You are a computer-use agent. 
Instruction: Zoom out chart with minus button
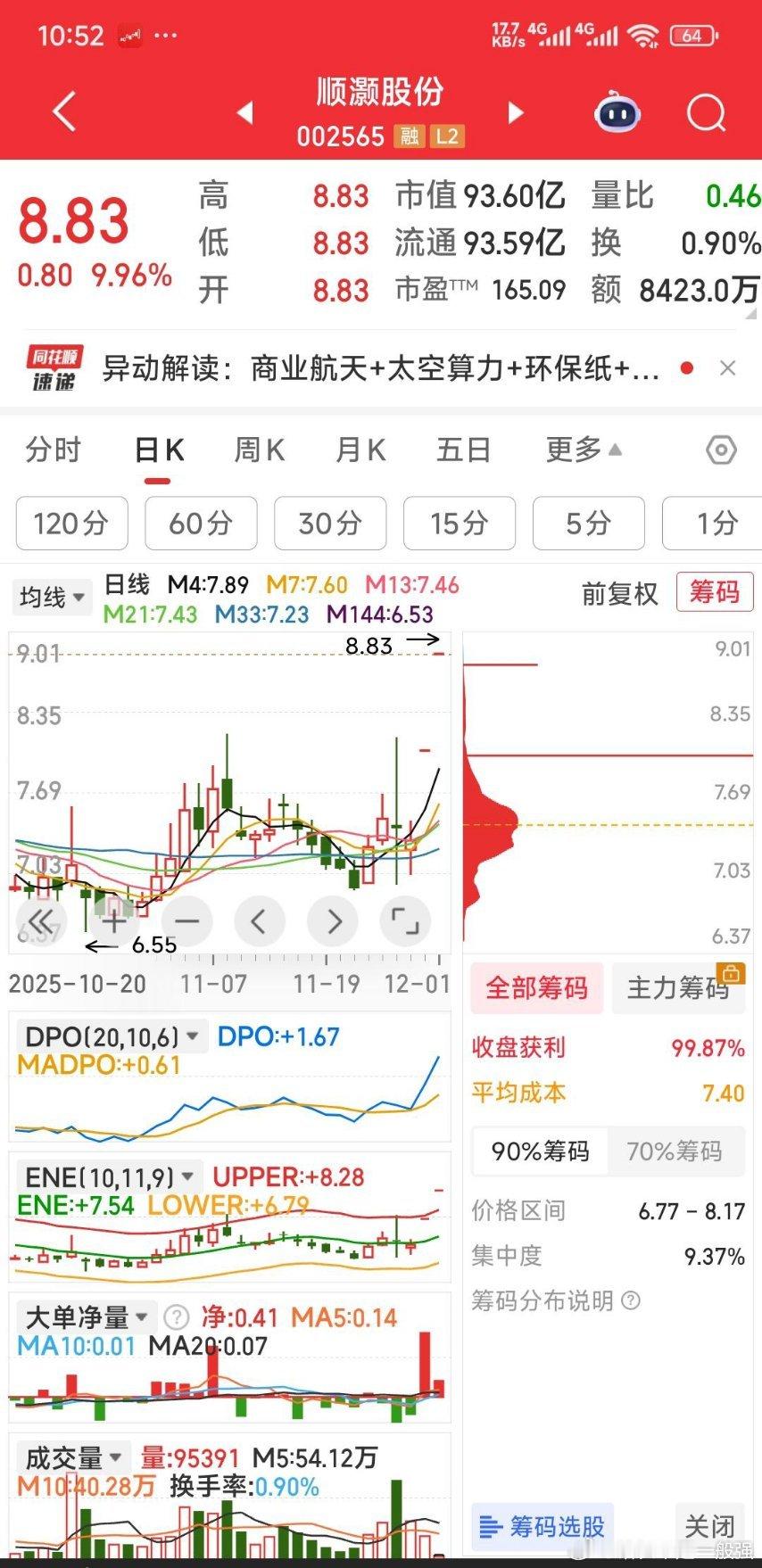click(x=187, y=920)
